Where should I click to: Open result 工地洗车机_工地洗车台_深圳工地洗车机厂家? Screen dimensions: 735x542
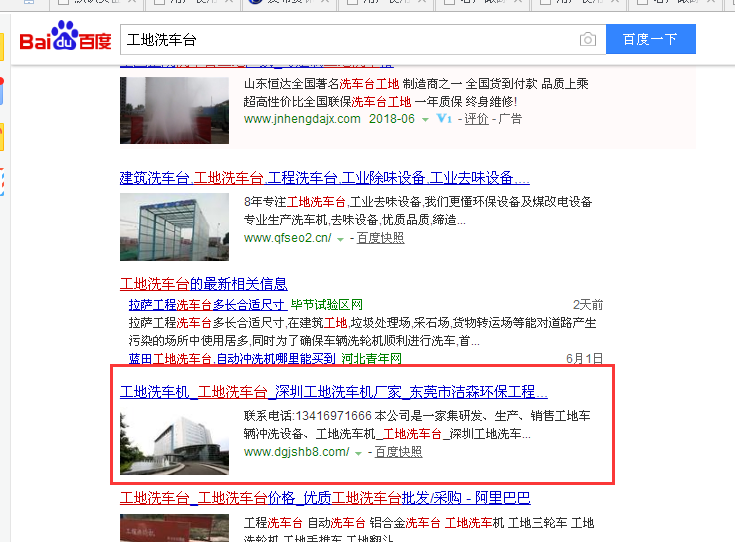pyautogui.click(x=333, y=391)
